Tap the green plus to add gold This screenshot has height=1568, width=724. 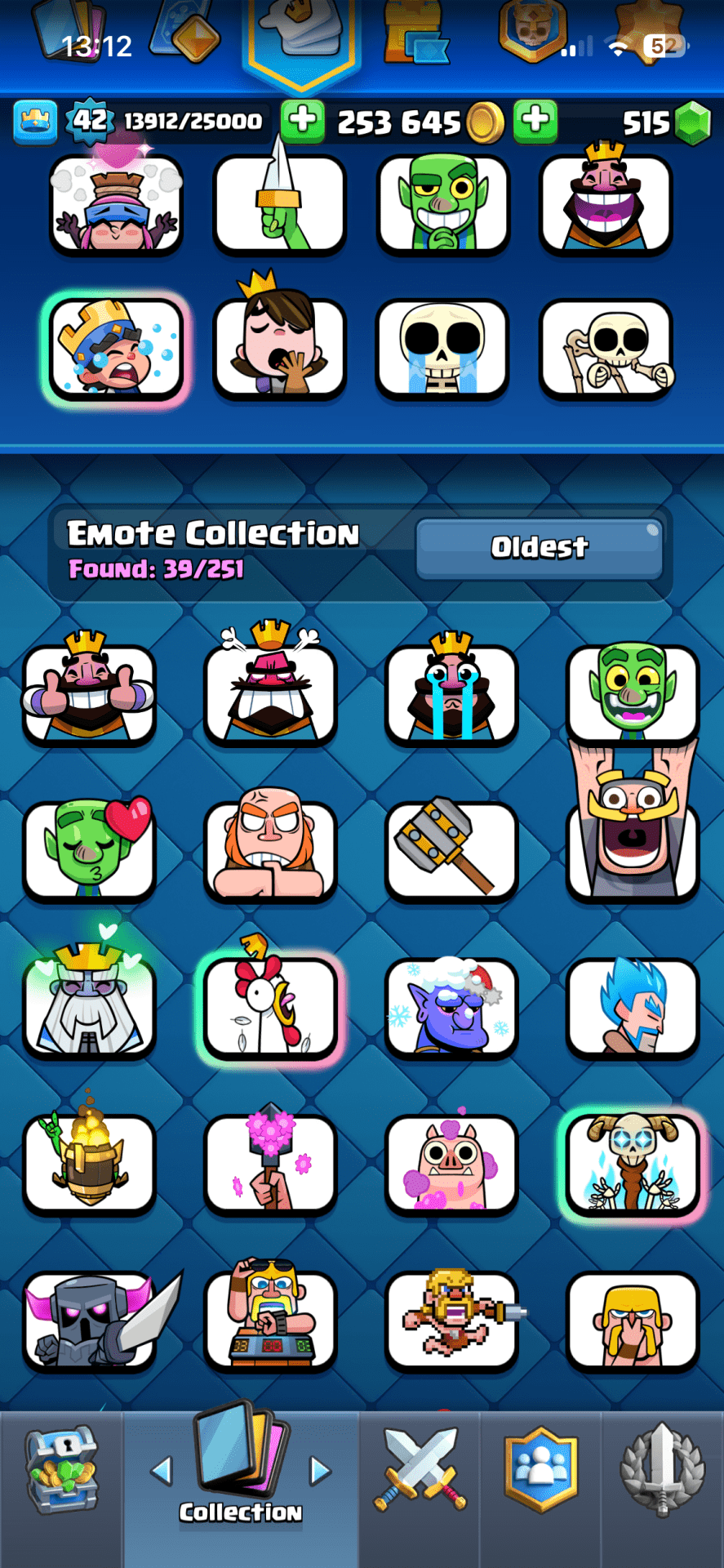[x=303, y=121]
